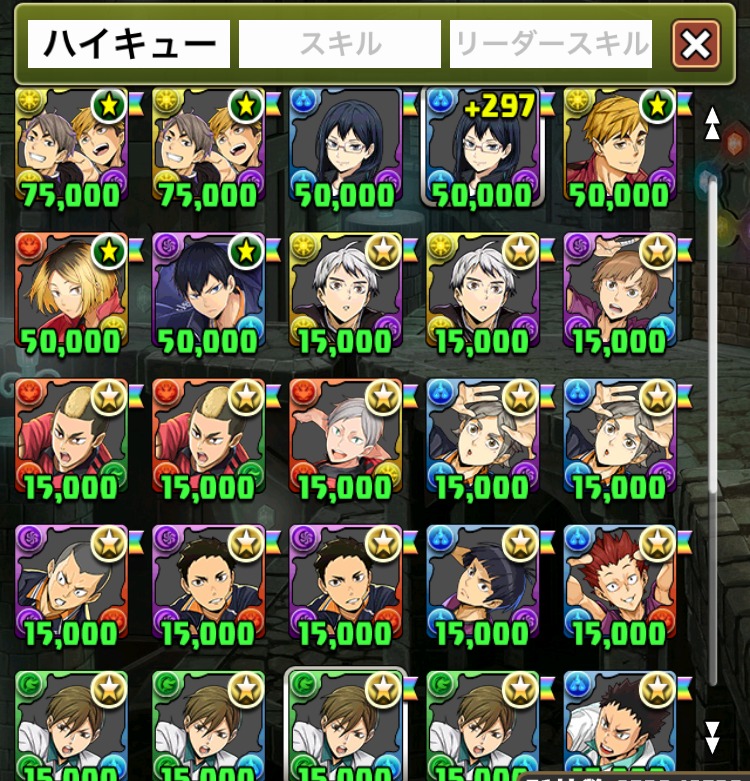This screenshot has height=781, width=750.
Task: Tap the リーダースキル search field
Action: (x=551, y=44)
